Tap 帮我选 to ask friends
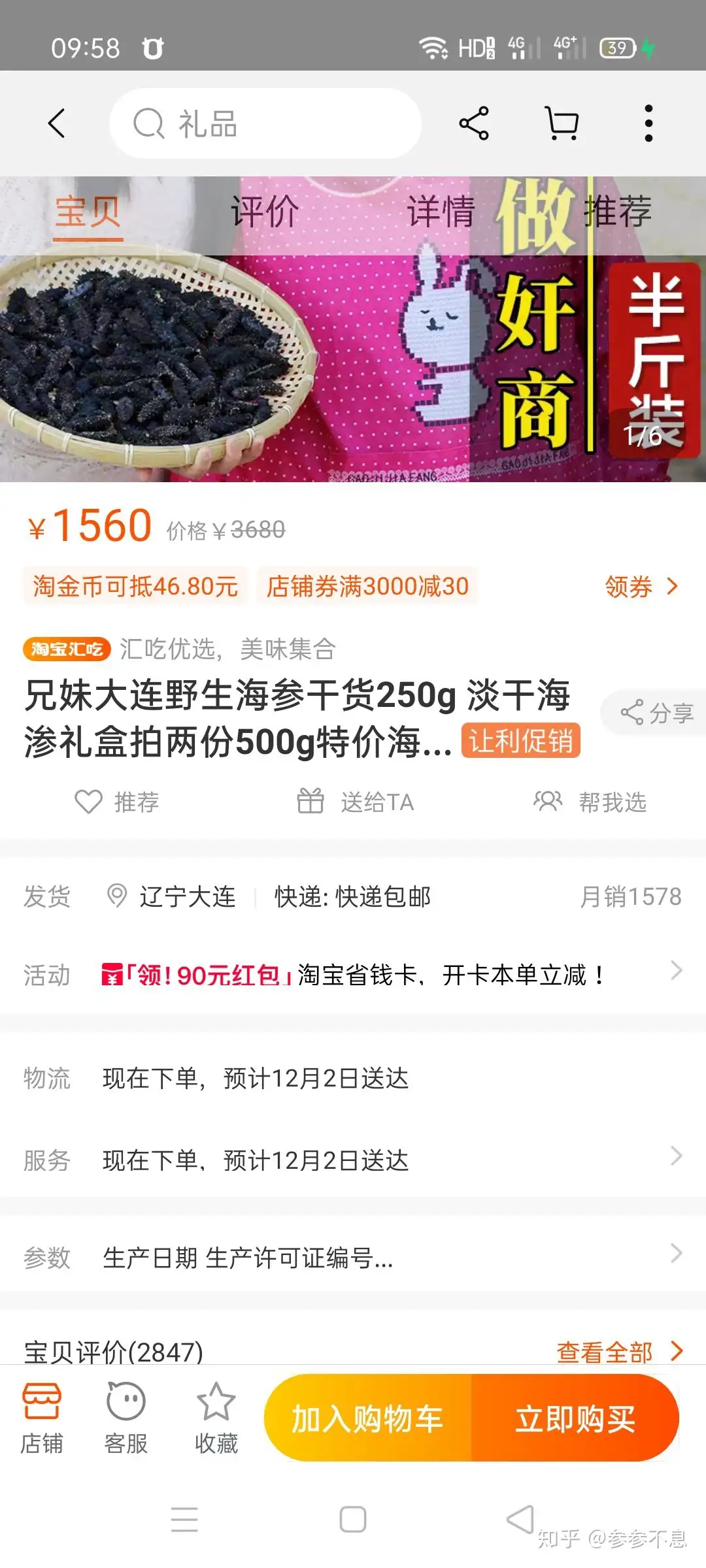The height and width of the screenshot is (1568, 706). tap(590, 802)
